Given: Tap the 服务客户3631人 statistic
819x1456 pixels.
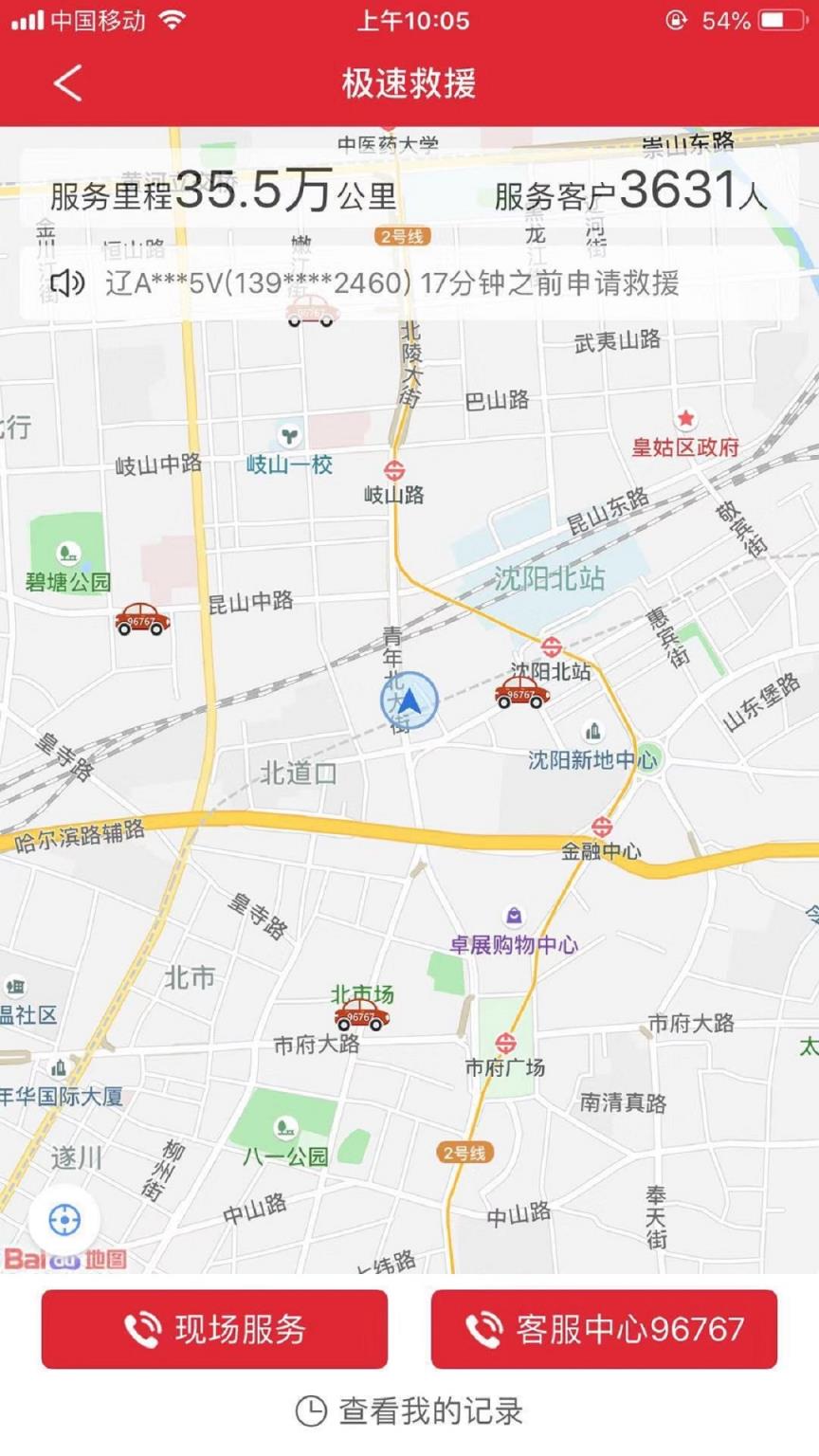Looking at the screenshot, I should pyautogui.click(x=626, y=192).
